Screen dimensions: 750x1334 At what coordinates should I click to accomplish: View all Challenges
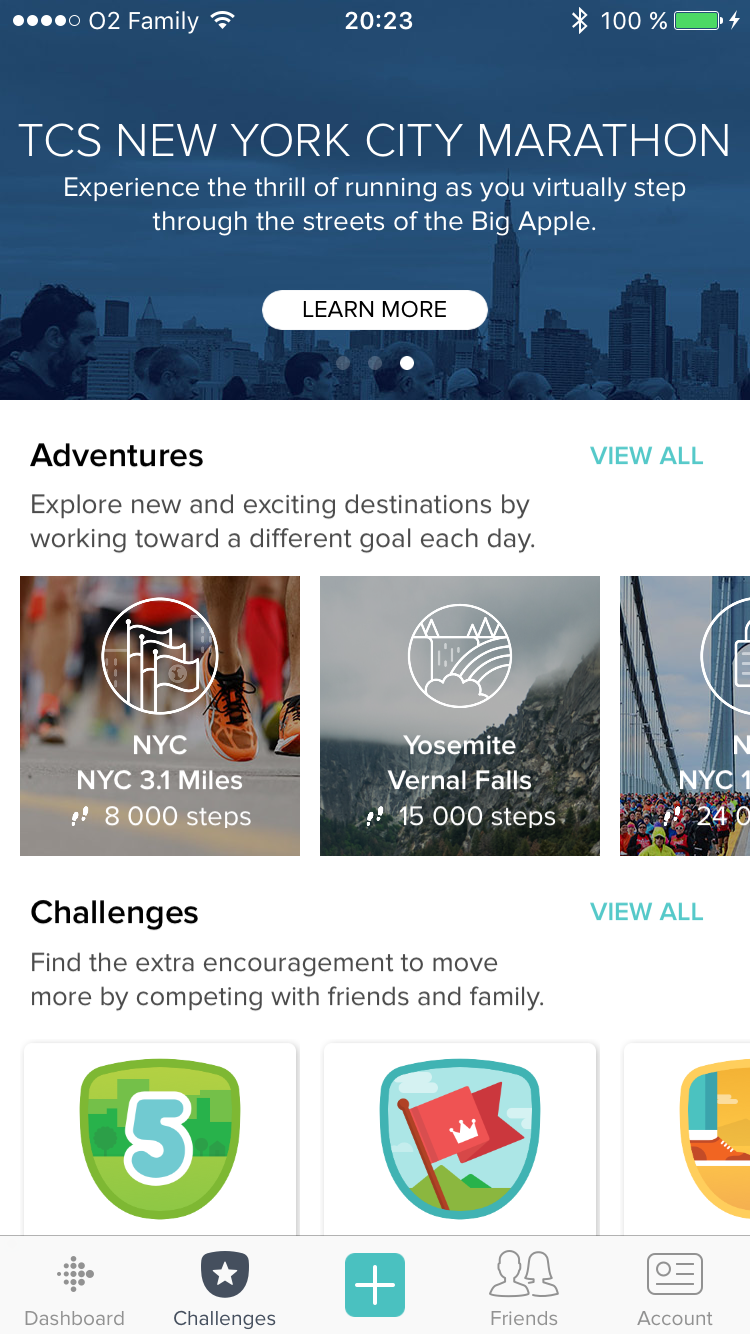pos(646,912)
